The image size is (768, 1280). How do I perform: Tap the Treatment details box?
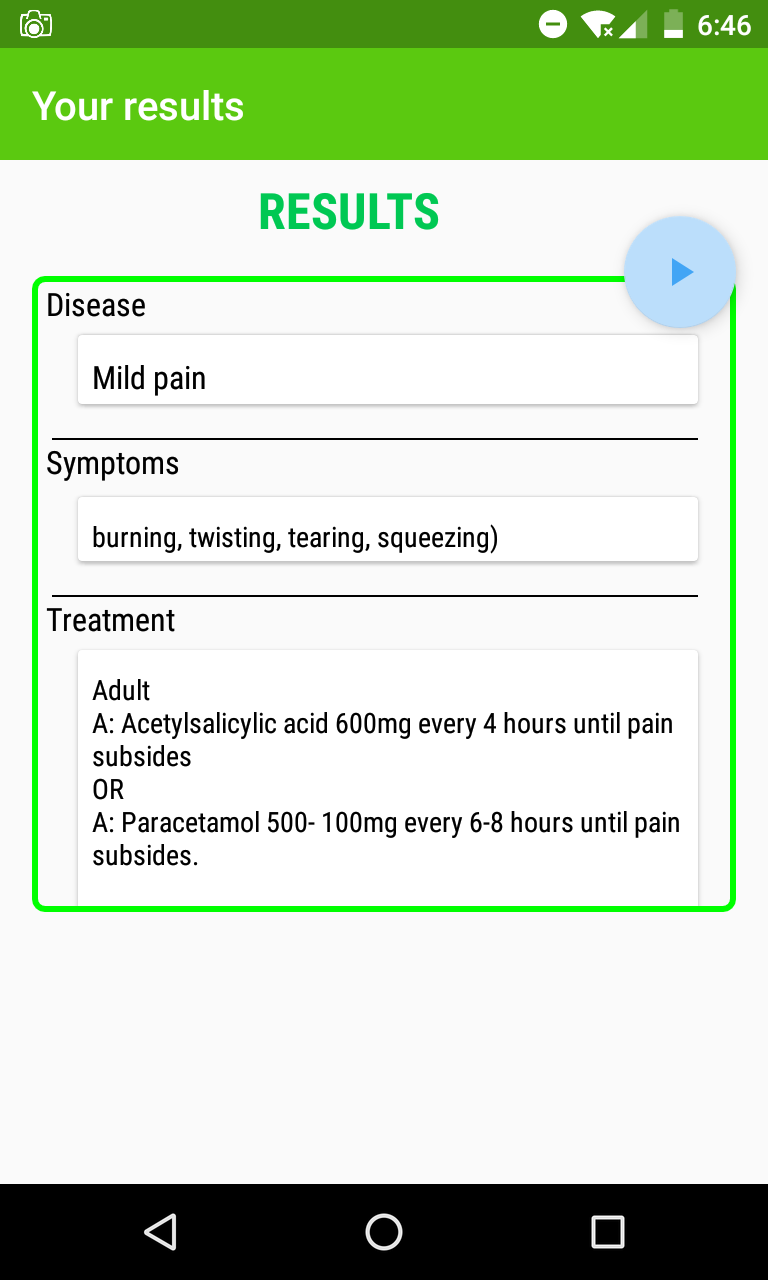(388, 775)
